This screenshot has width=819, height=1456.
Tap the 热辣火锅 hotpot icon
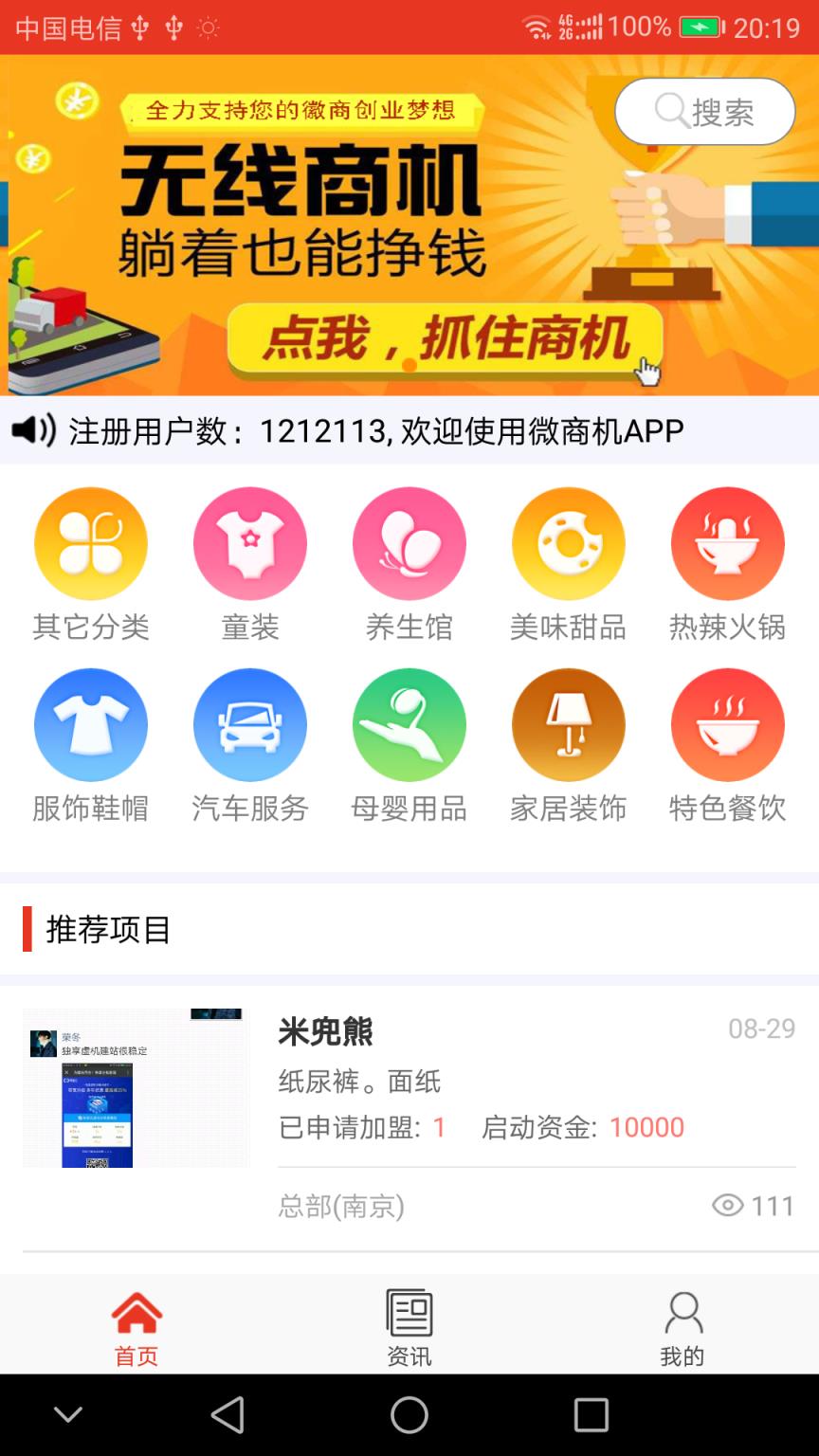point(728,543)
